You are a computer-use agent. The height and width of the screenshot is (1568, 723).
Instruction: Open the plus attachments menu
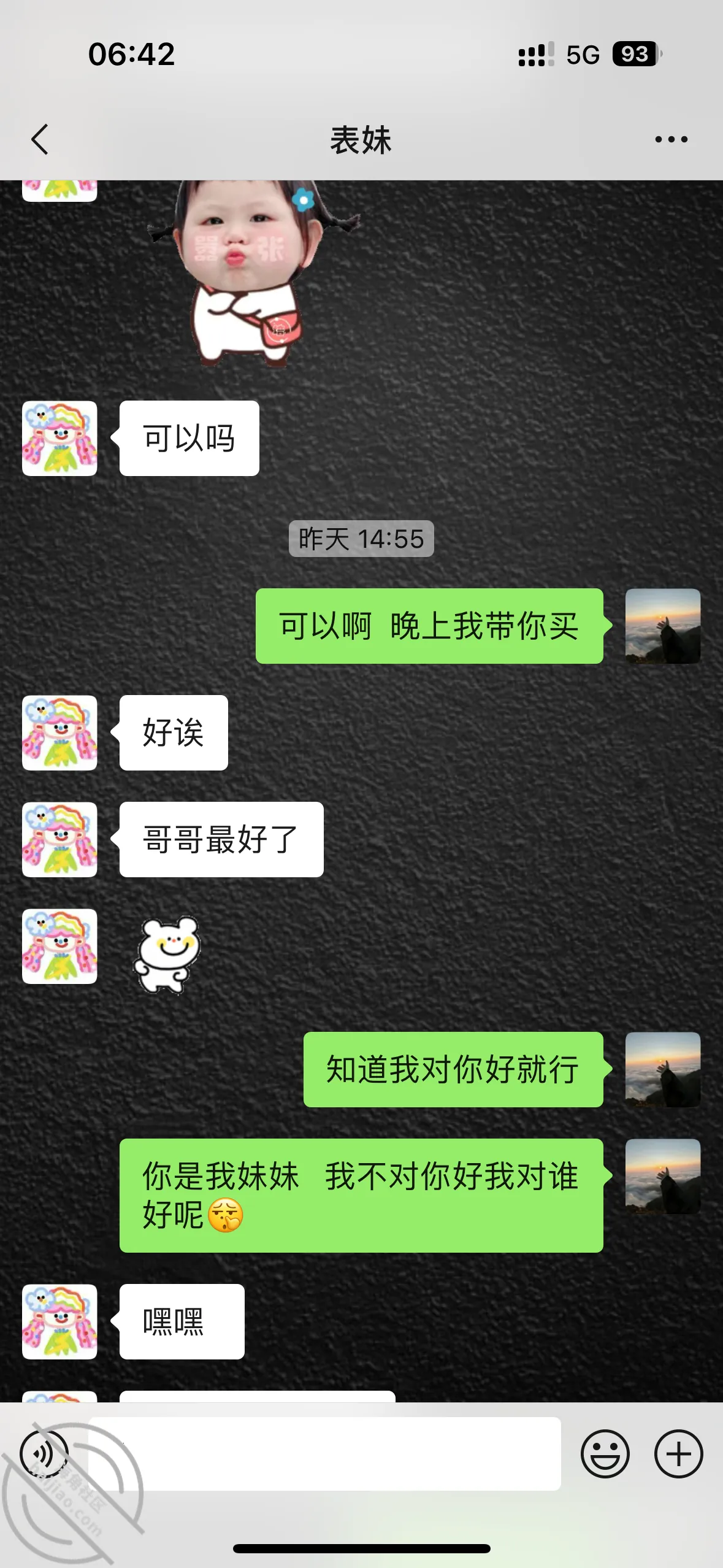click(x=678, y=1453)
